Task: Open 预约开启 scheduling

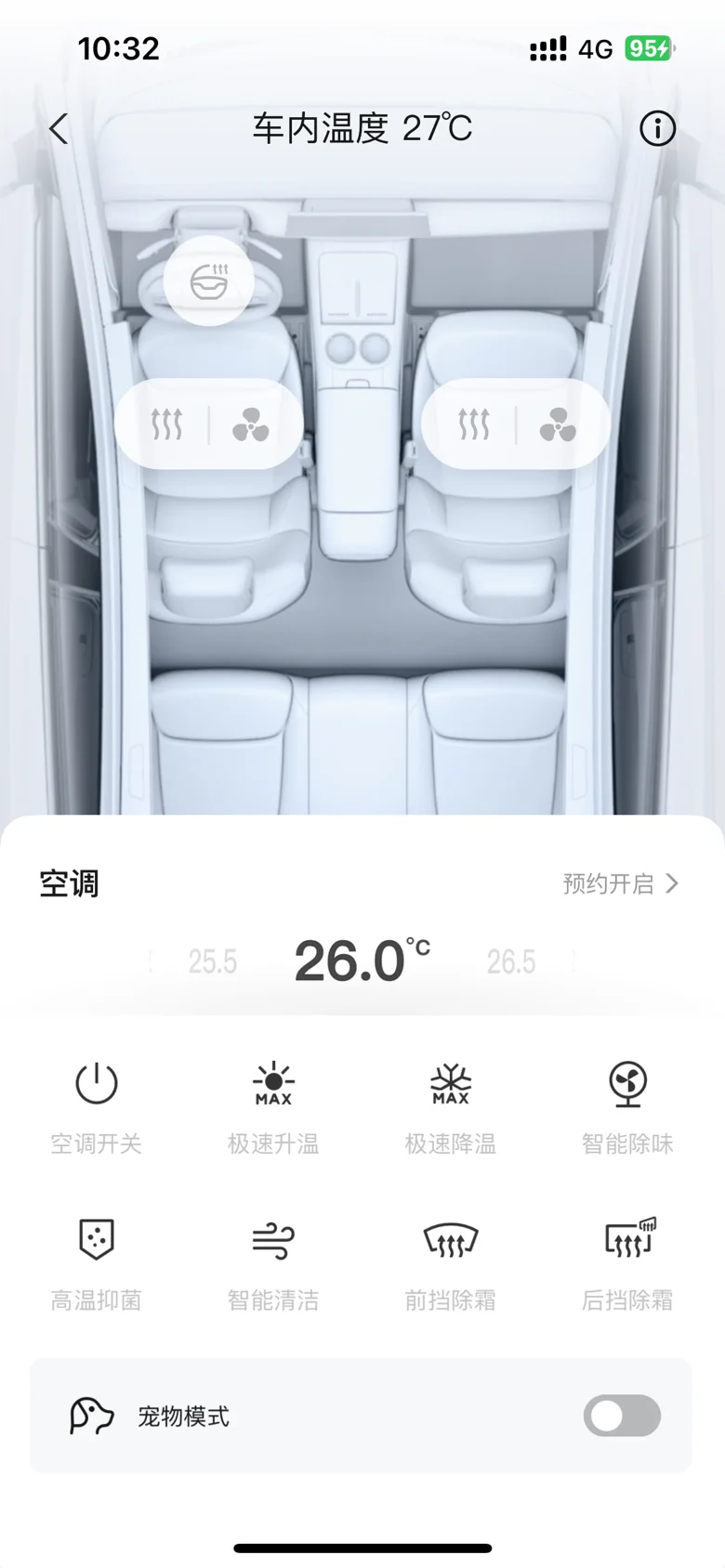Action: 621,883
